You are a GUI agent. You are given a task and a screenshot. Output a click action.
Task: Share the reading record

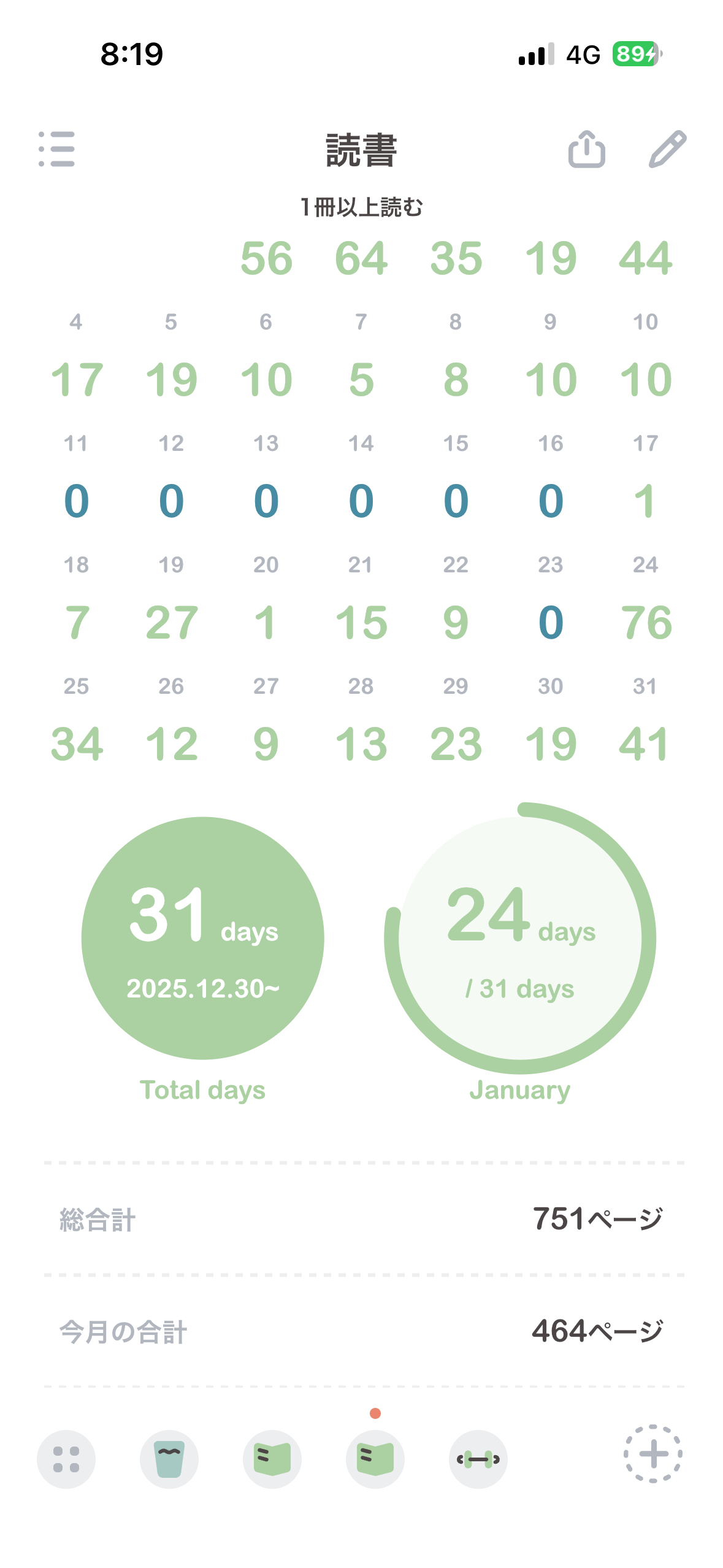coord(586,148)
